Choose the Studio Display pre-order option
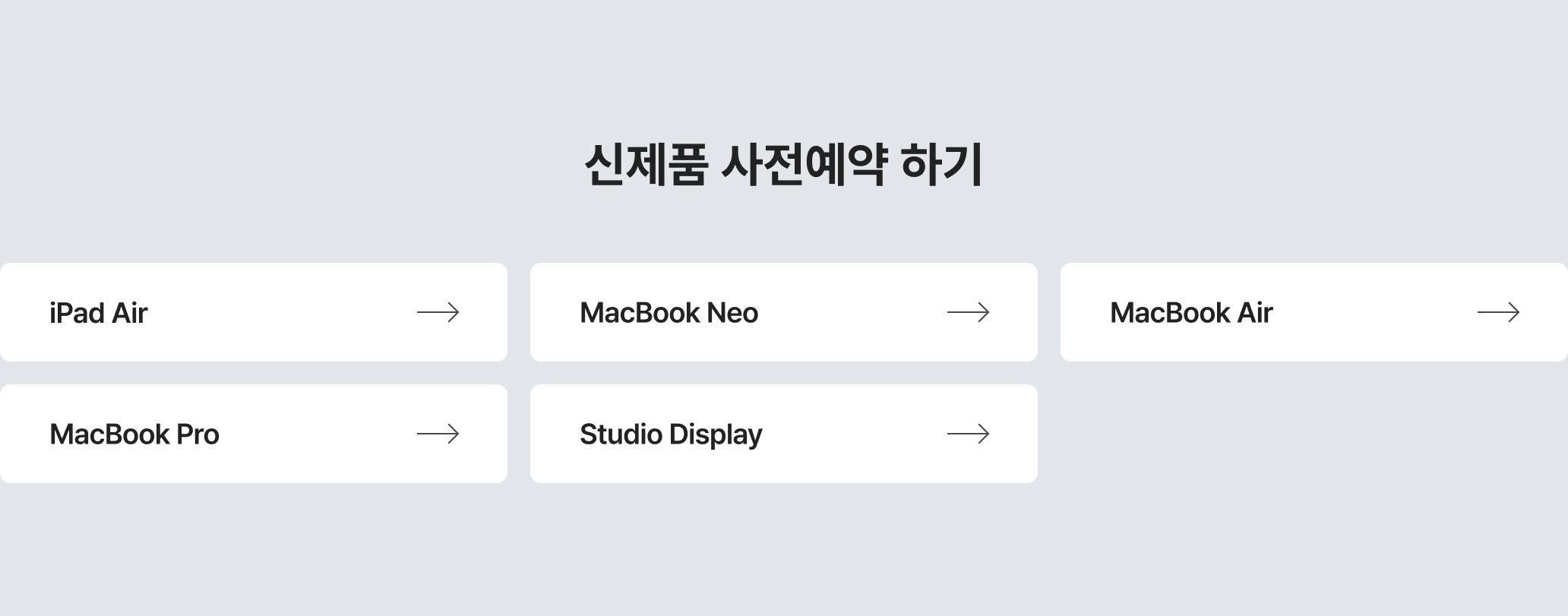Screen dimensions: 1568x616 point(783,434)
